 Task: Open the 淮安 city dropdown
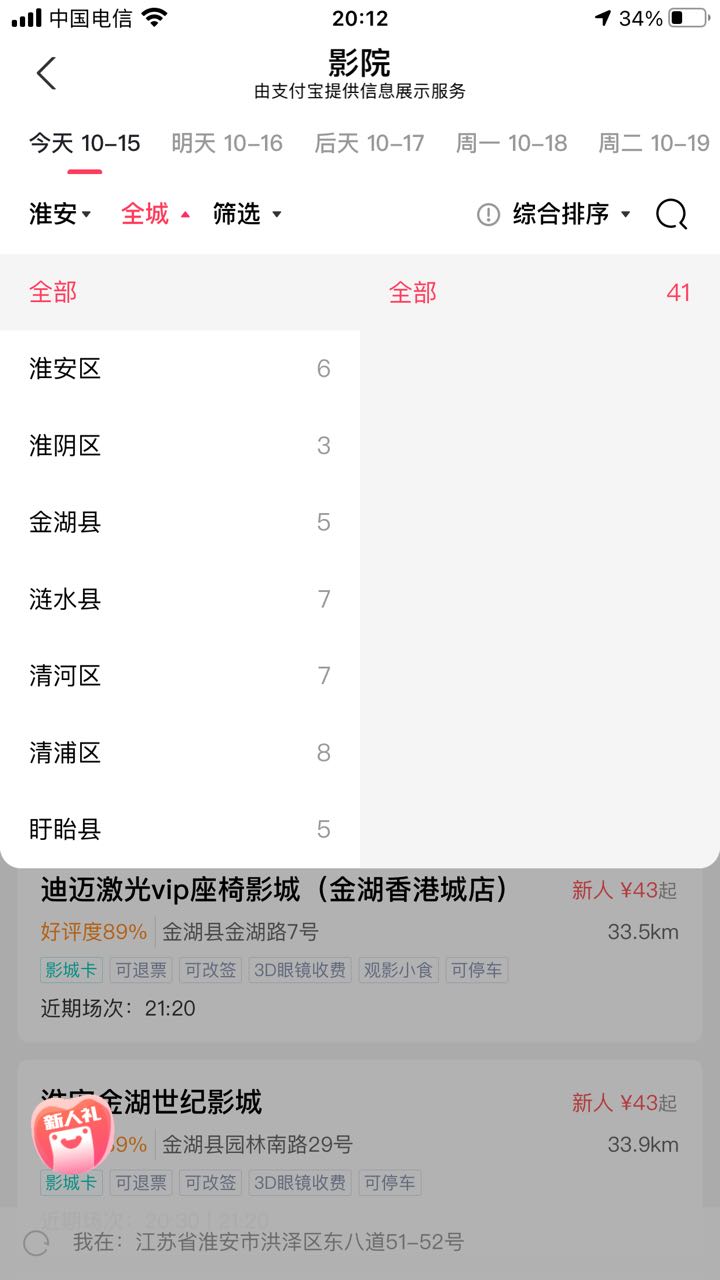pyautogui.click(x=60, y=214)
